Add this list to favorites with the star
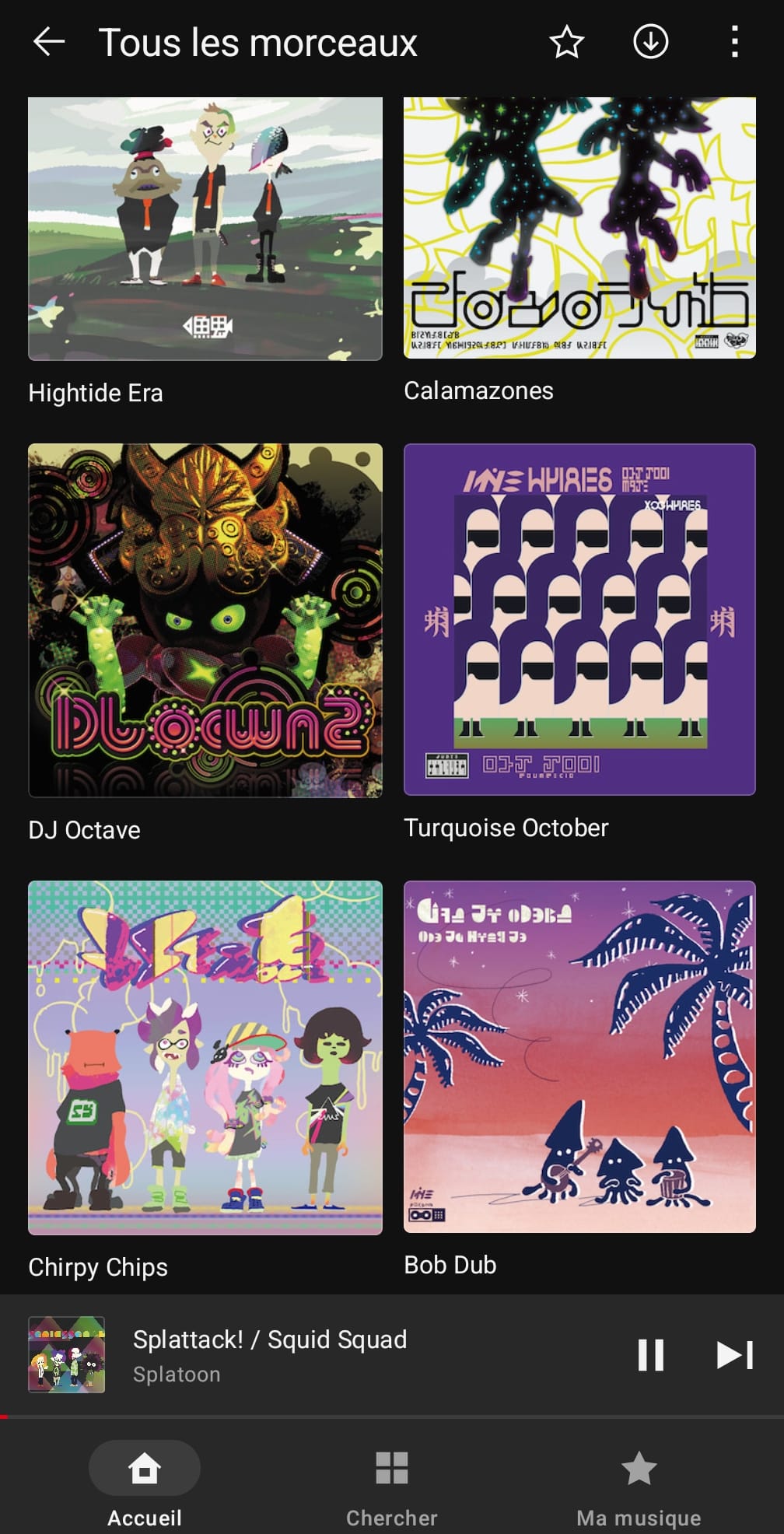The height and width of the screenshot is (1534, 784). (566, 42)
